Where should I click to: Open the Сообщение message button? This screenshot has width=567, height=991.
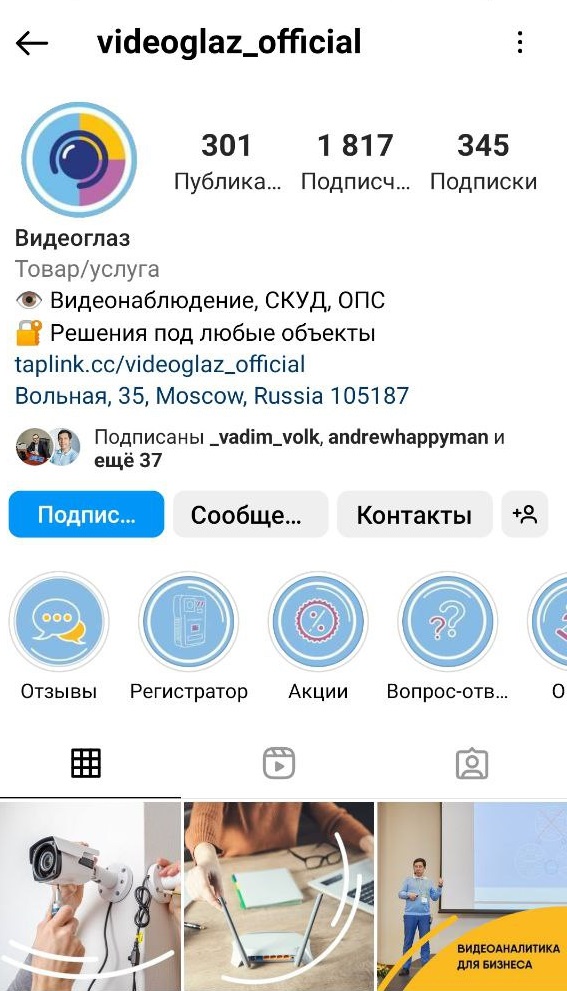point(250,514)
